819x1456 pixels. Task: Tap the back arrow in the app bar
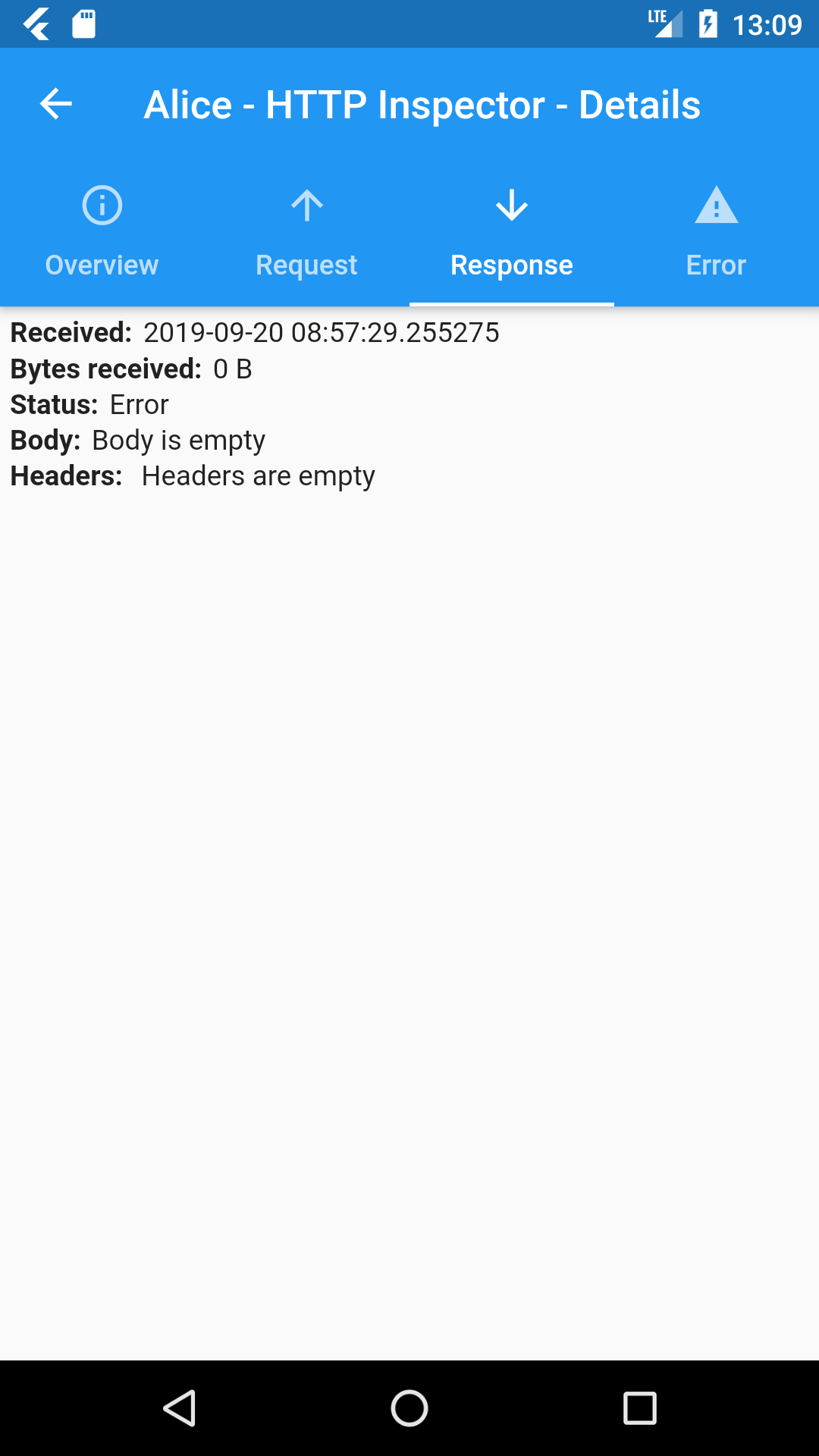tap(55, 104)
